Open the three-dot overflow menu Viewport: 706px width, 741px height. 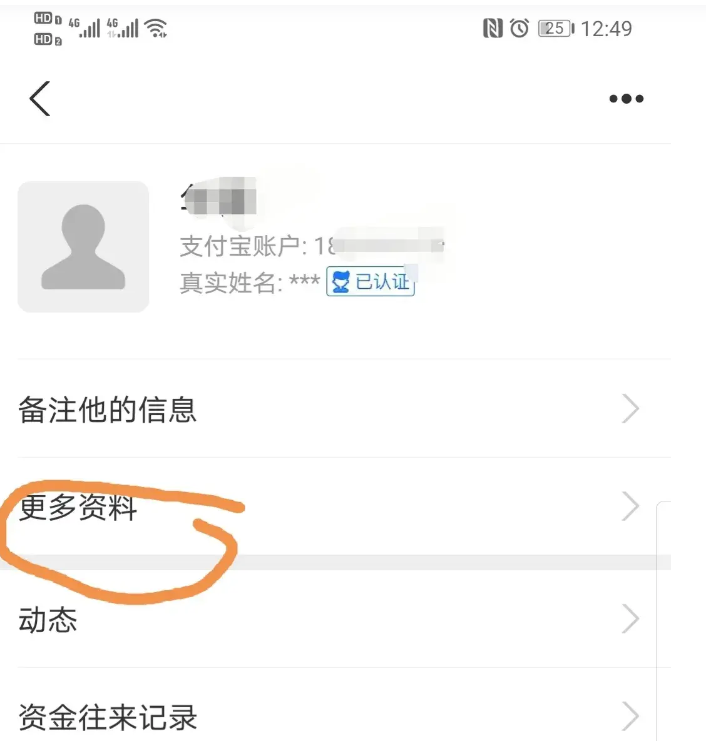click(x=626, y=99)
